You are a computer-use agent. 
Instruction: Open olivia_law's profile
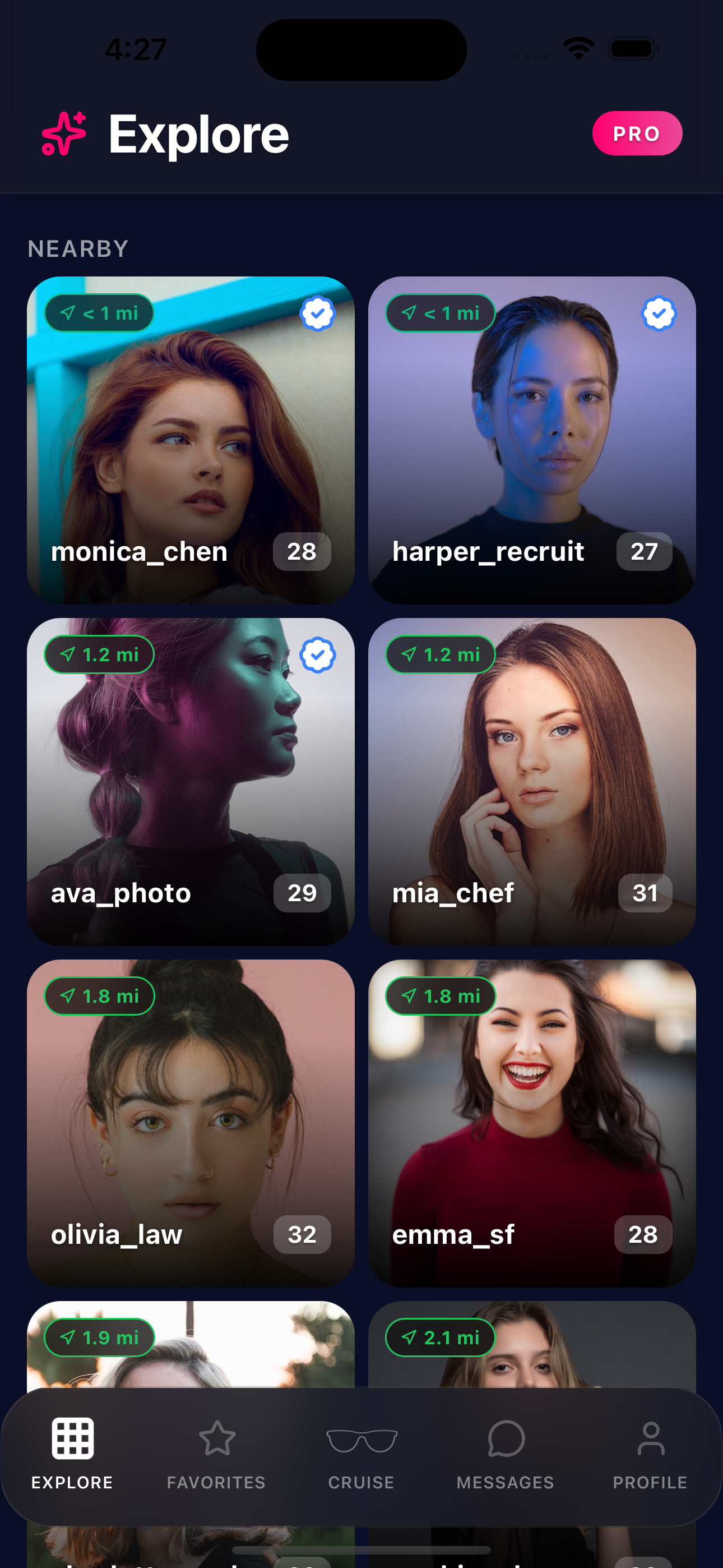191,1122
